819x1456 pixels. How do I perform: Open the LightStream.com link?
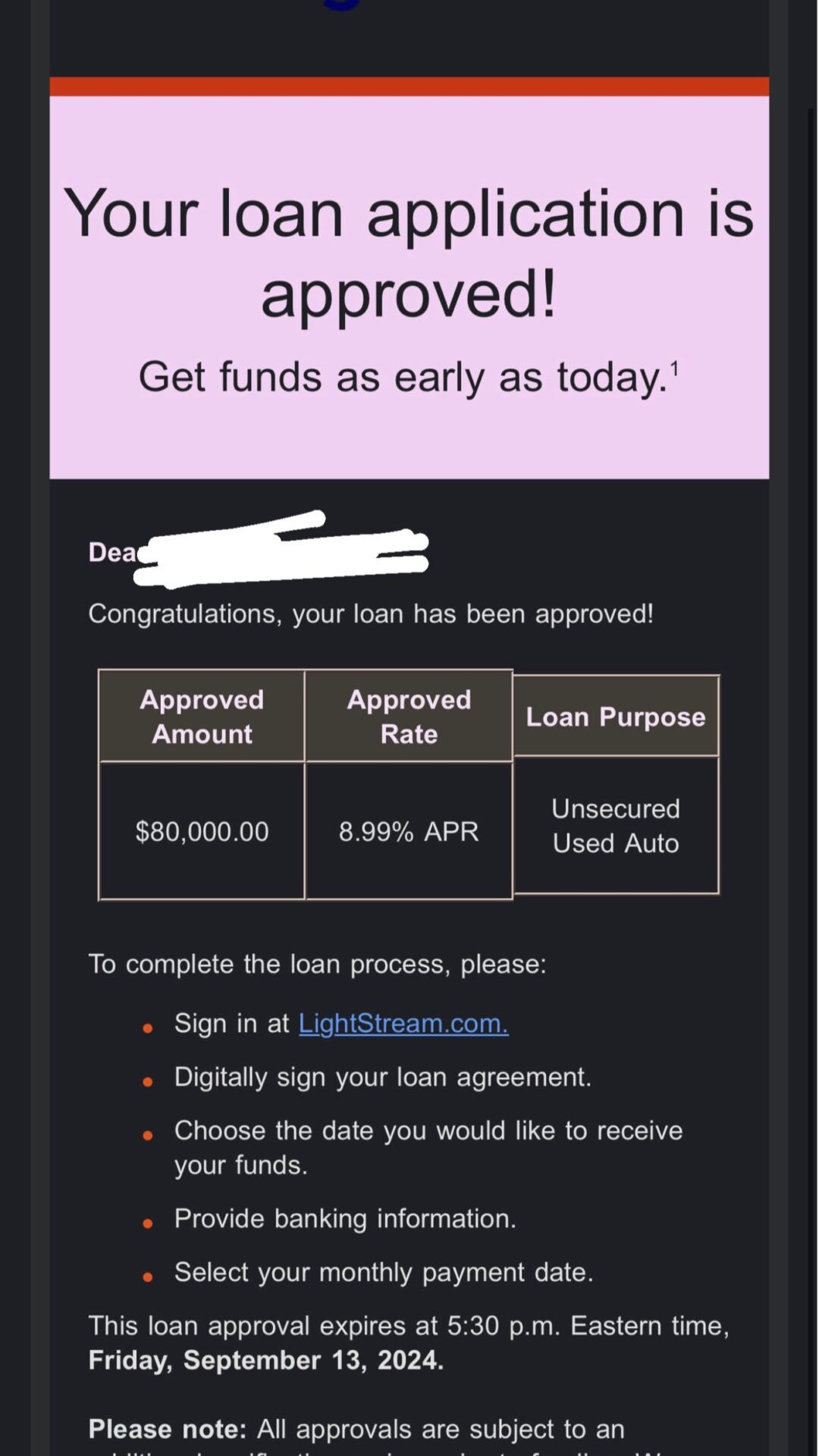(403, 1024)
